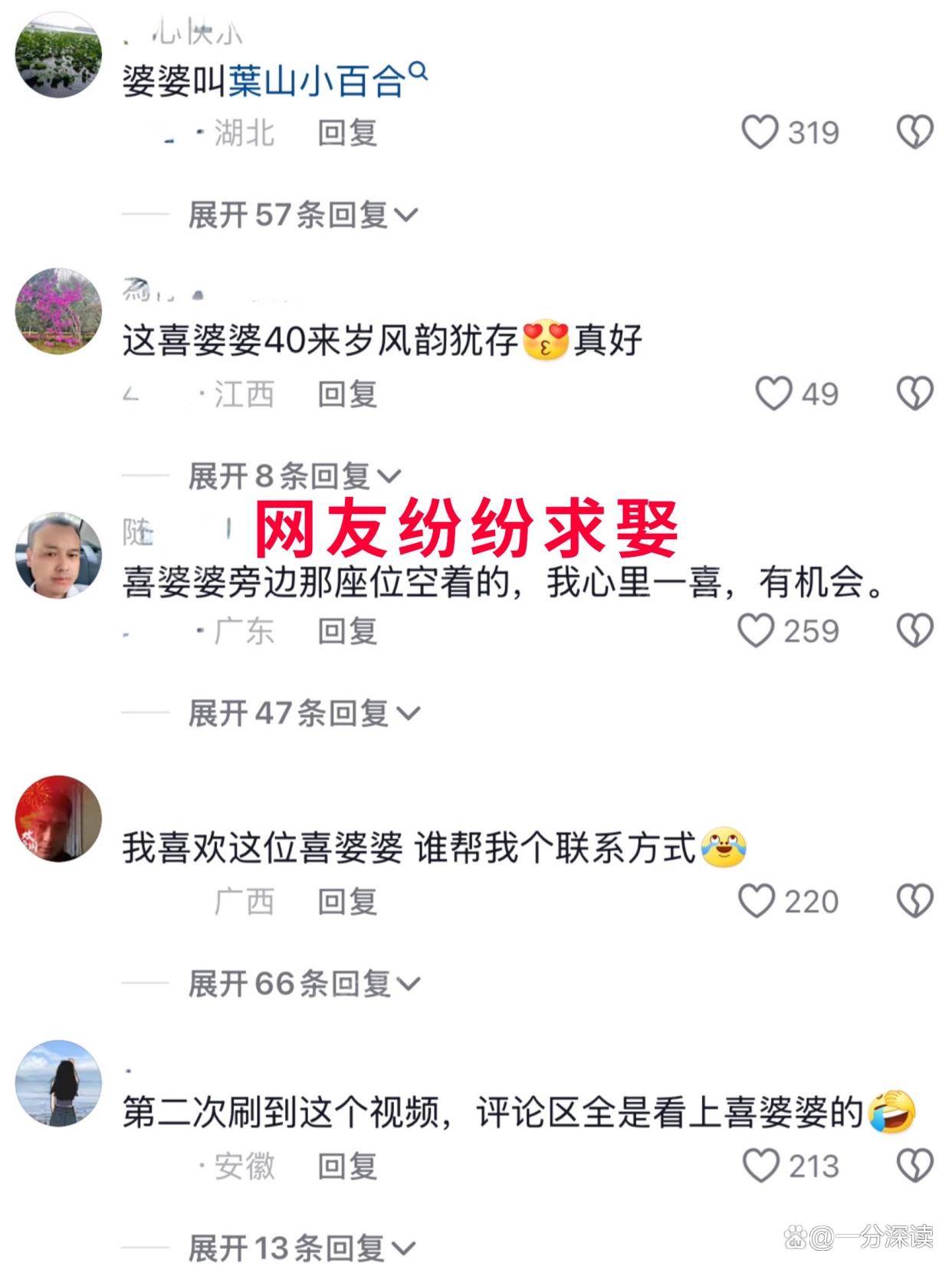Expand the 13 replies

click(301, 1249)
